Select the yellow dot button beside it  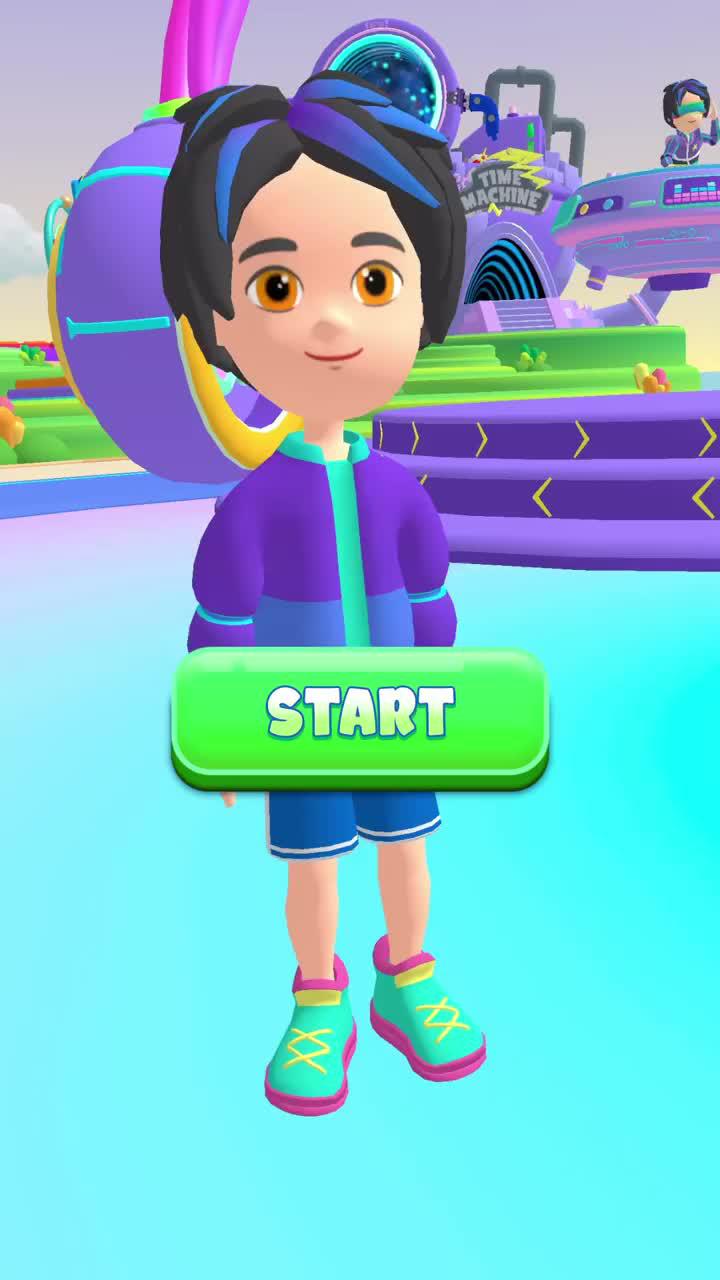click(584, 209)
